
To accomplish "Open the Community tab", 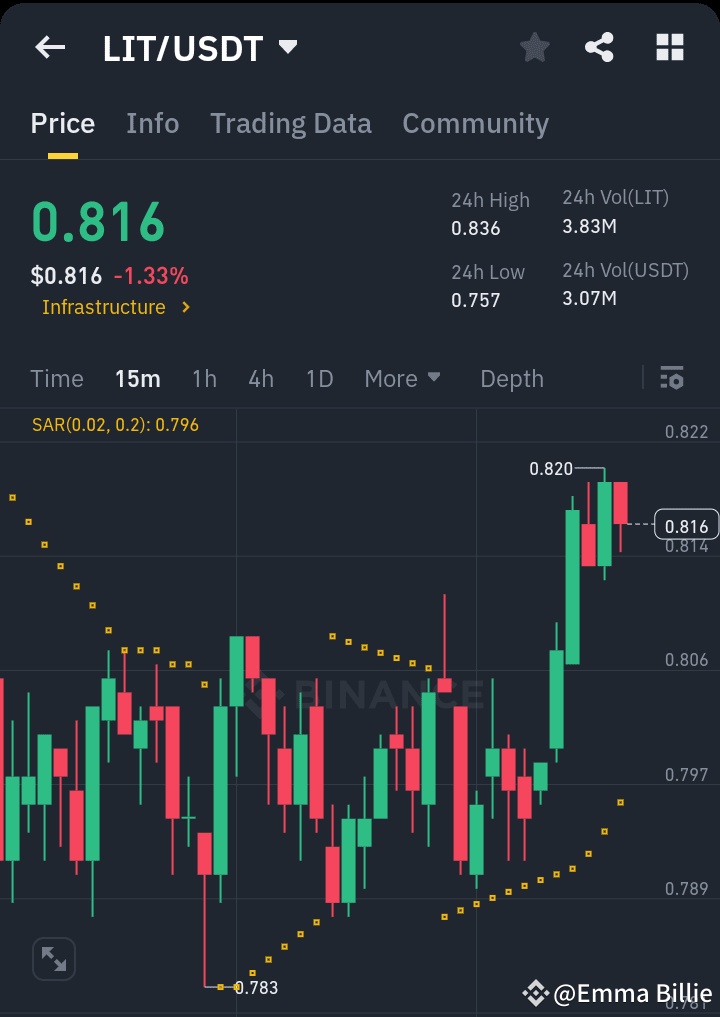I will coord(475,123).
